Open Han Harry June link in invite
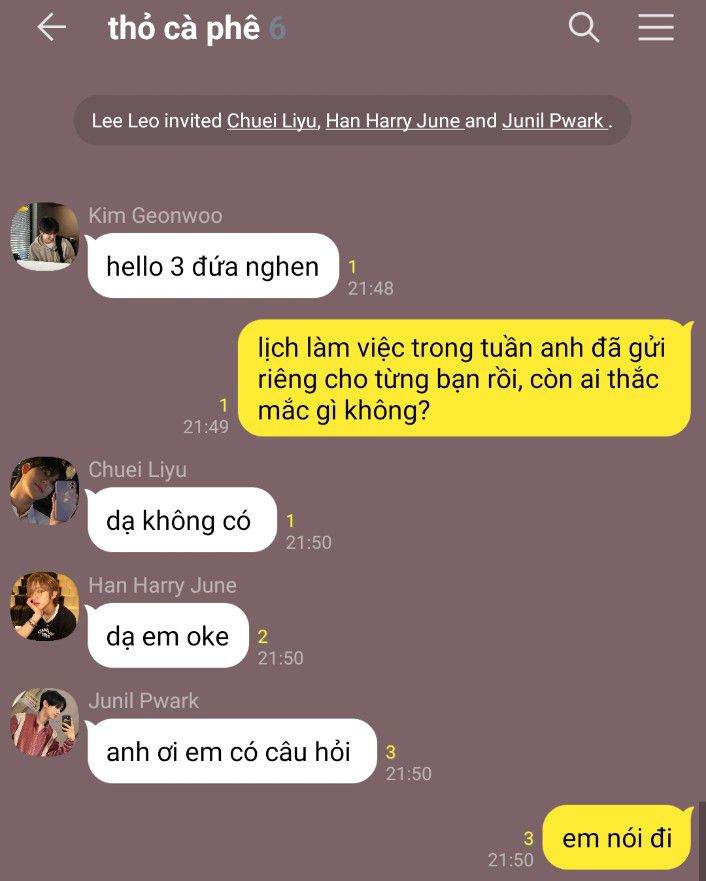Screen dimensions: 706x881 [394, 121]
